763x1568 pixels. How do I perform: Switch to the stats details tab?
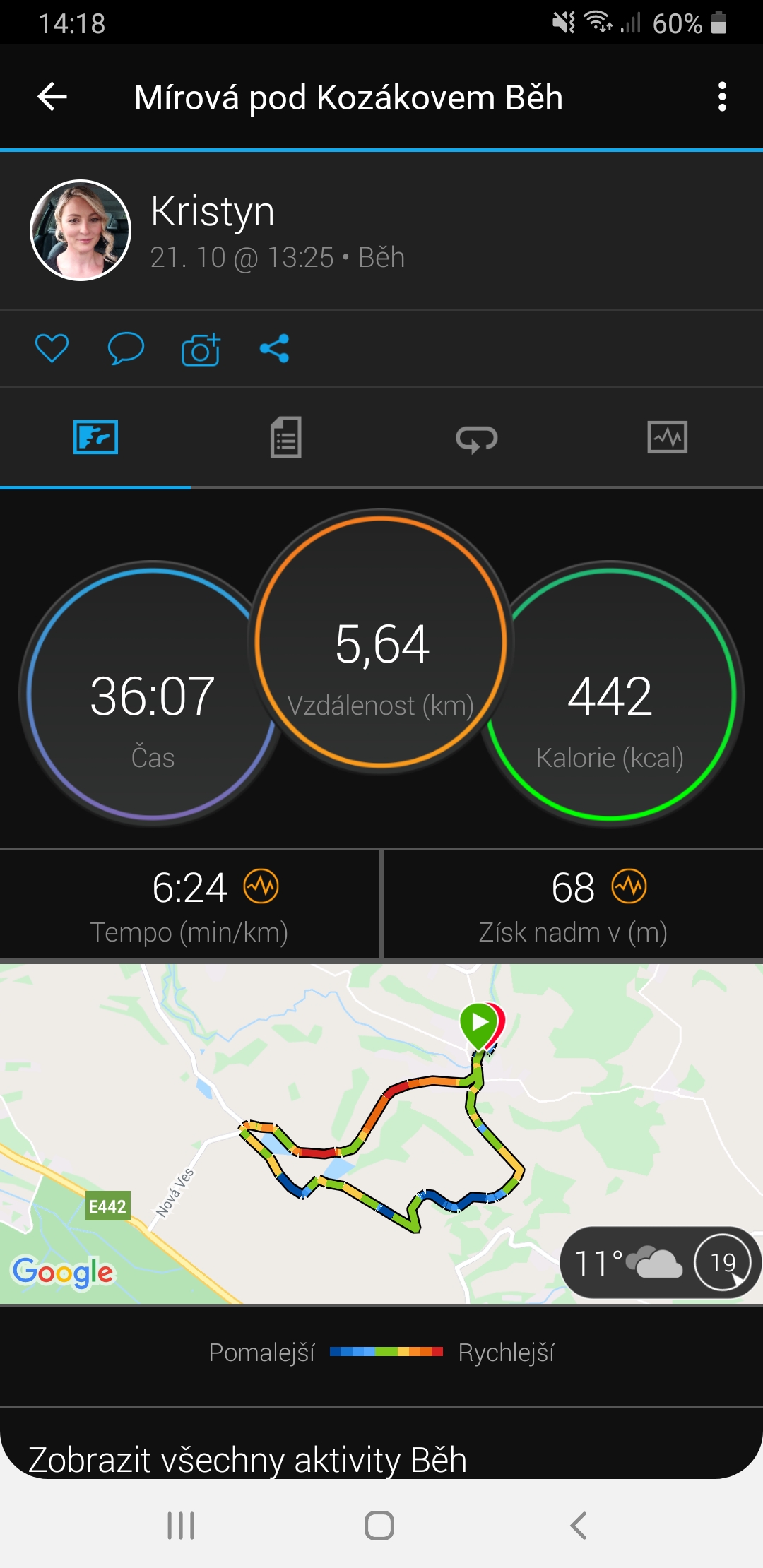(x=286, y=437)
